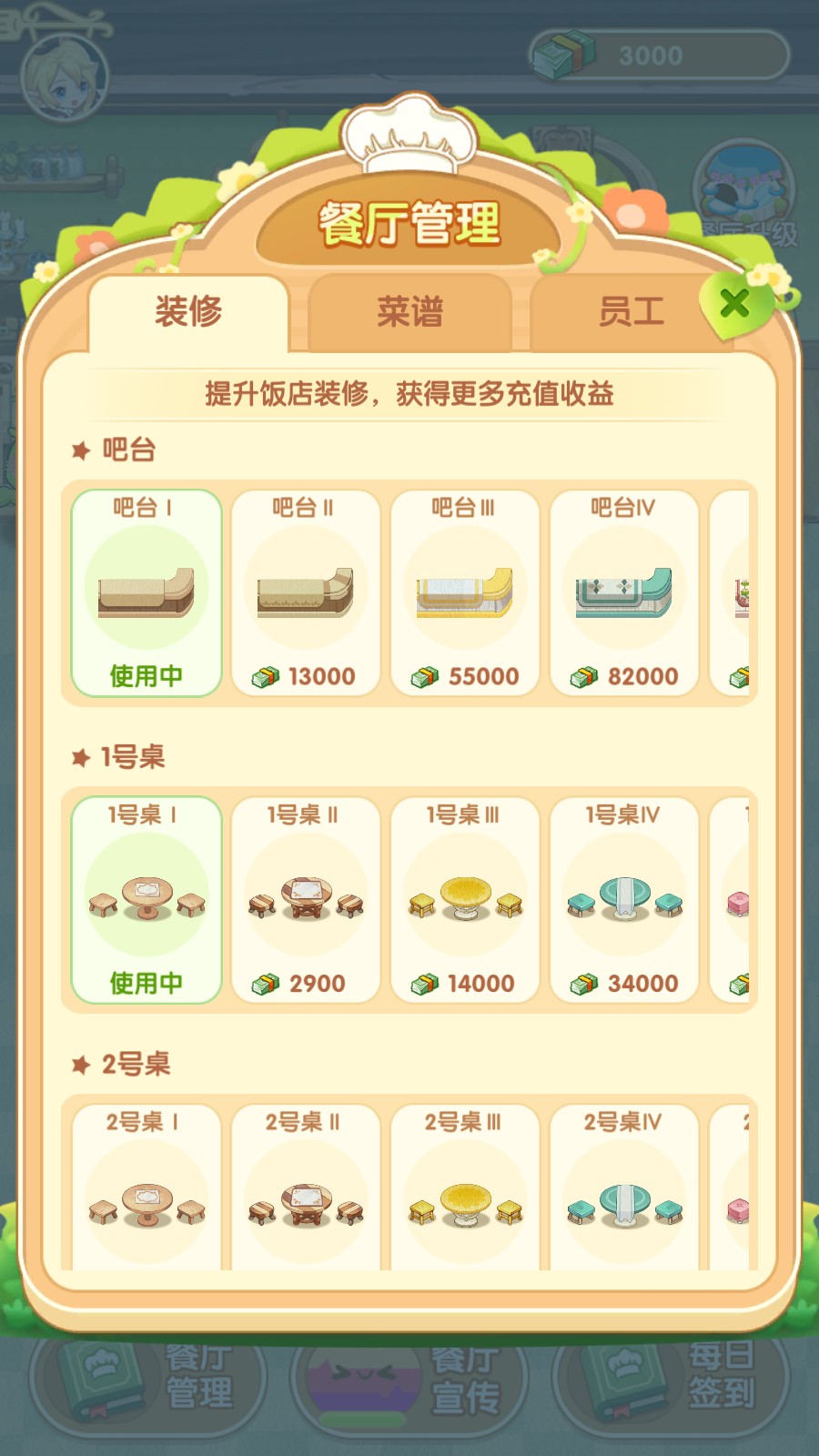Select the 2号桌 IV teal table set
This screenshot has width=819, height=1456.
tap(625, 1201)
